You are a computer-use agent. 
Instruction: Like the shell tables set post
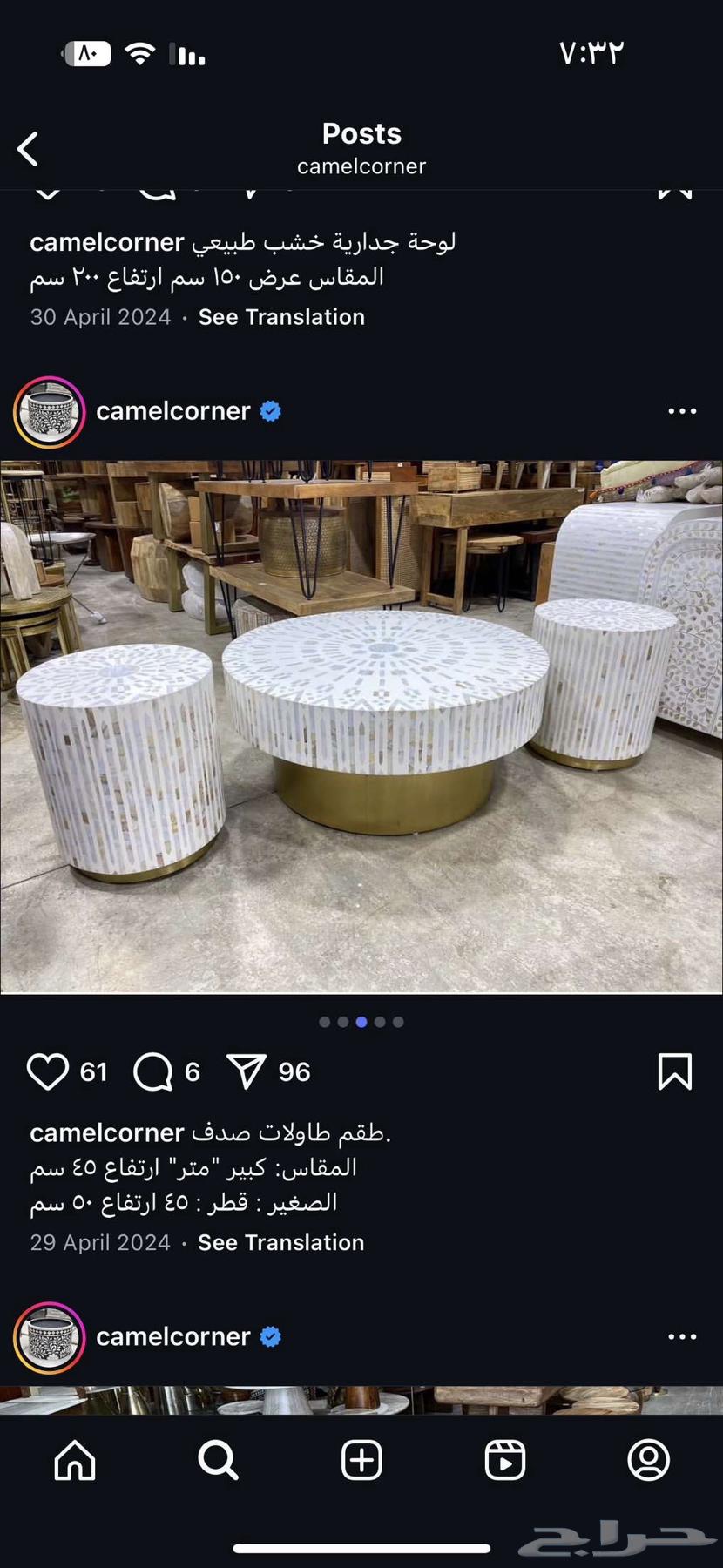tap(48, 1071)
